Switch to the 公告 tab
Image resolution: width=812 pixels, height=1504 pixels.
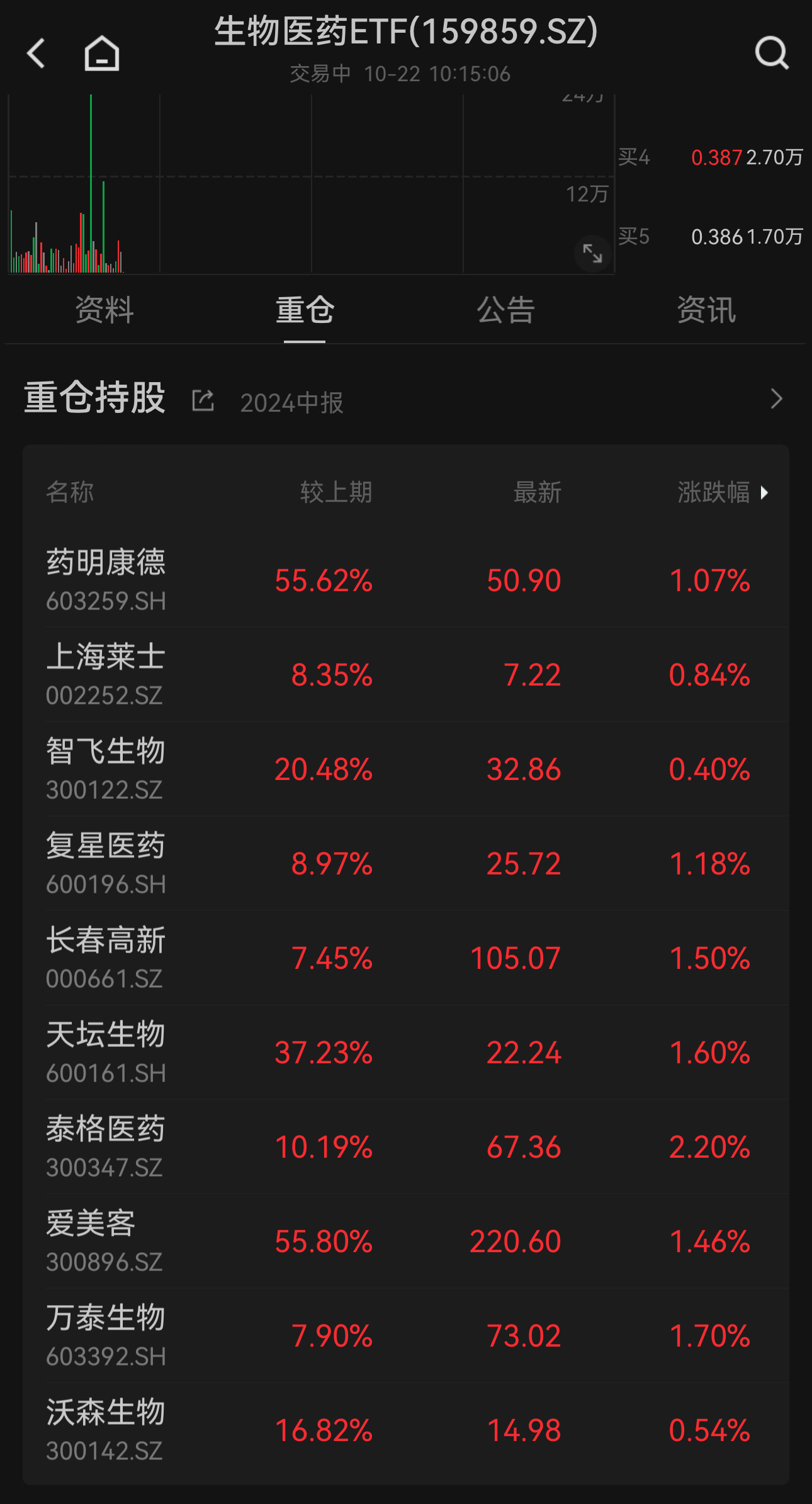505,310
